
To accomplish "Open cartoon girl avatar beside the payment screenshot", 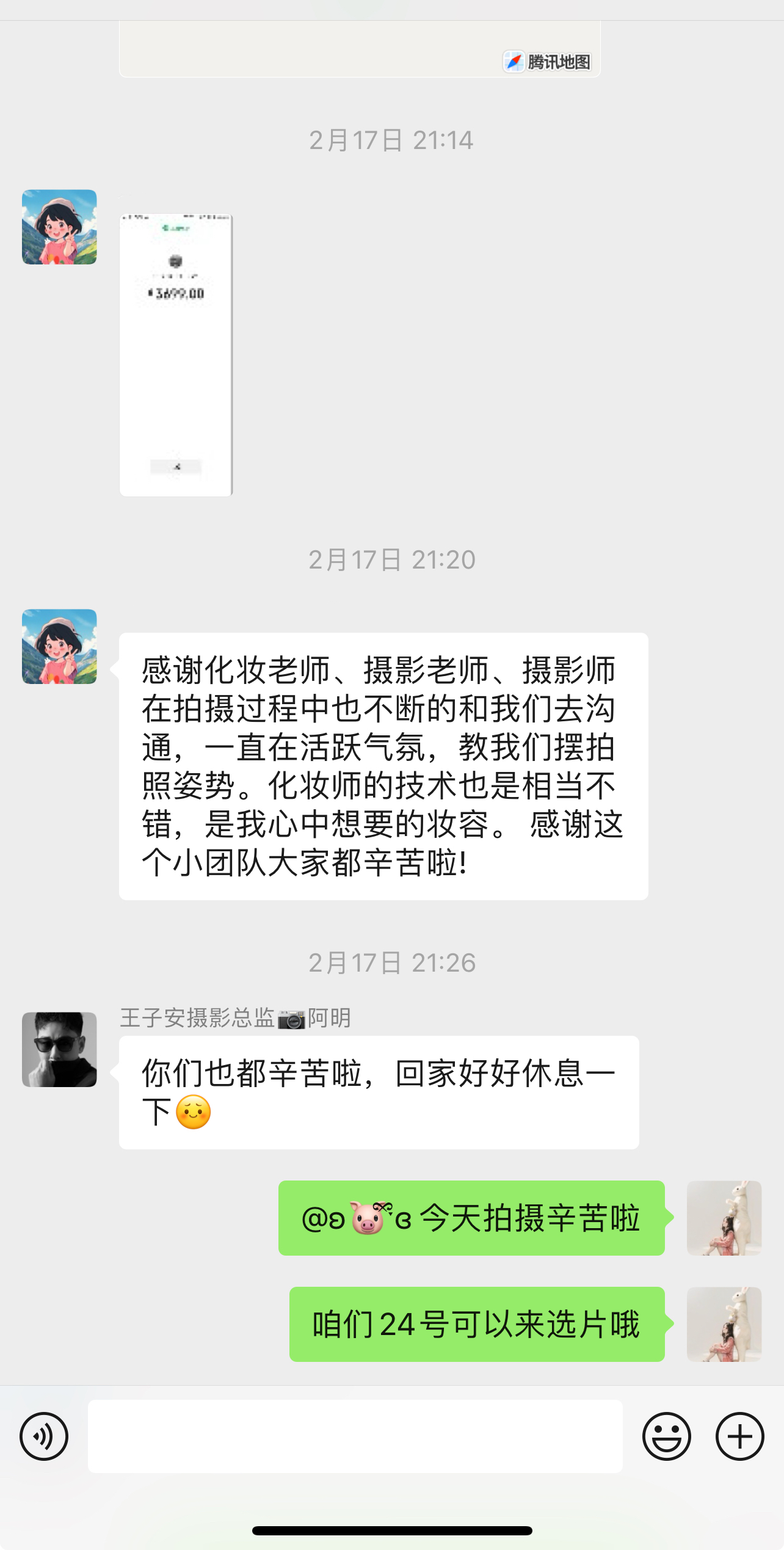I will 59,227.
